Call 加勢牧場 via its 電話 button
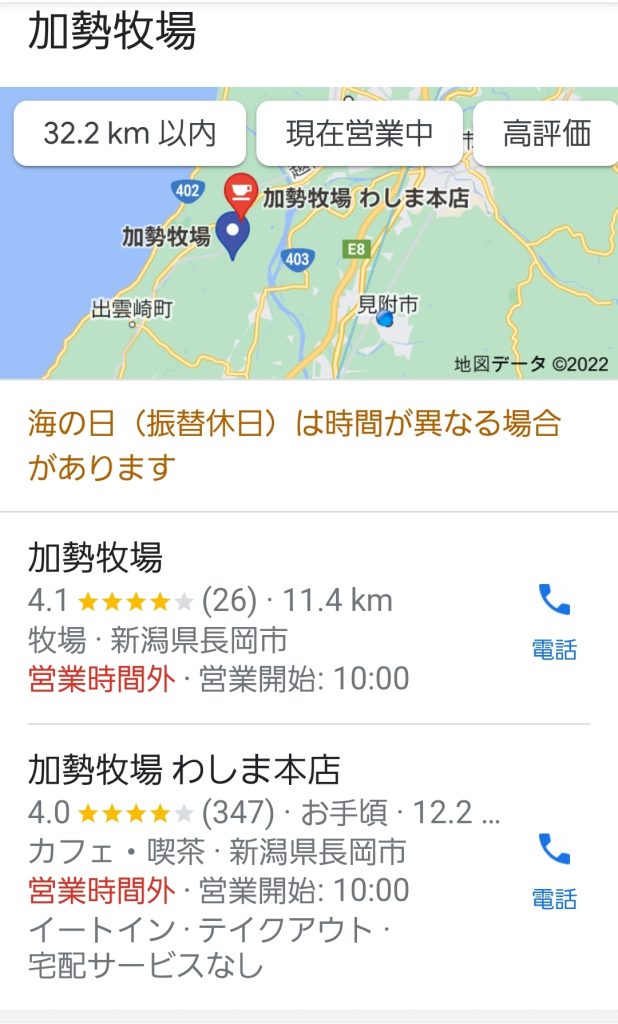The height and width of the screenshot is (1024, 618). pyautogui.click(x=554, y=619)
